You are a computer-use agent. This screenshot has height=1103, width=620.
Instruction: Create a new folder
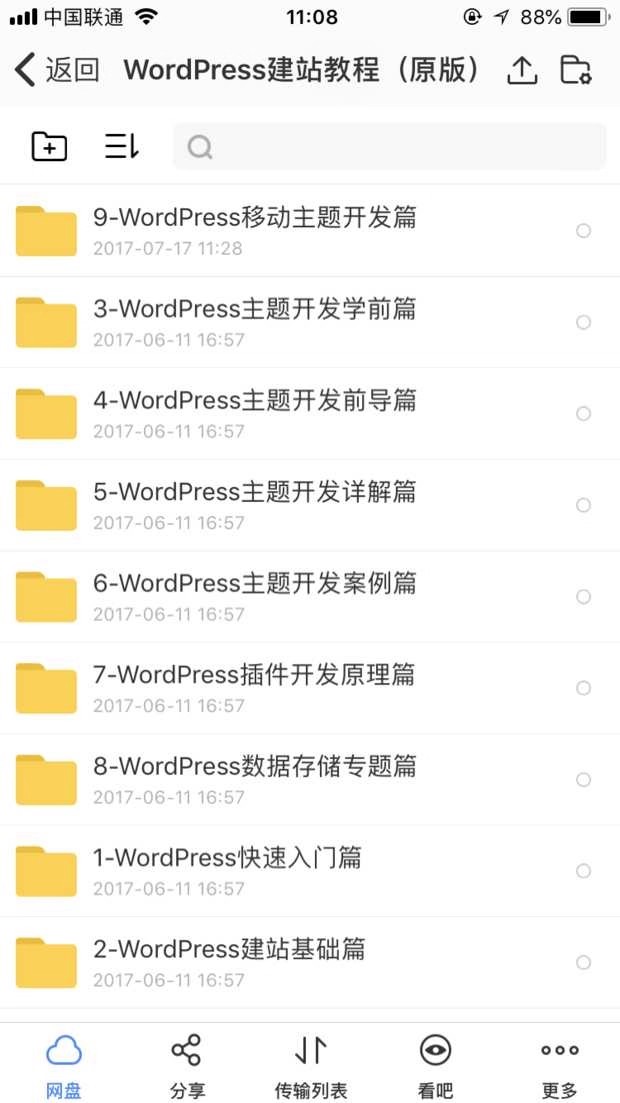coord(49,147)
